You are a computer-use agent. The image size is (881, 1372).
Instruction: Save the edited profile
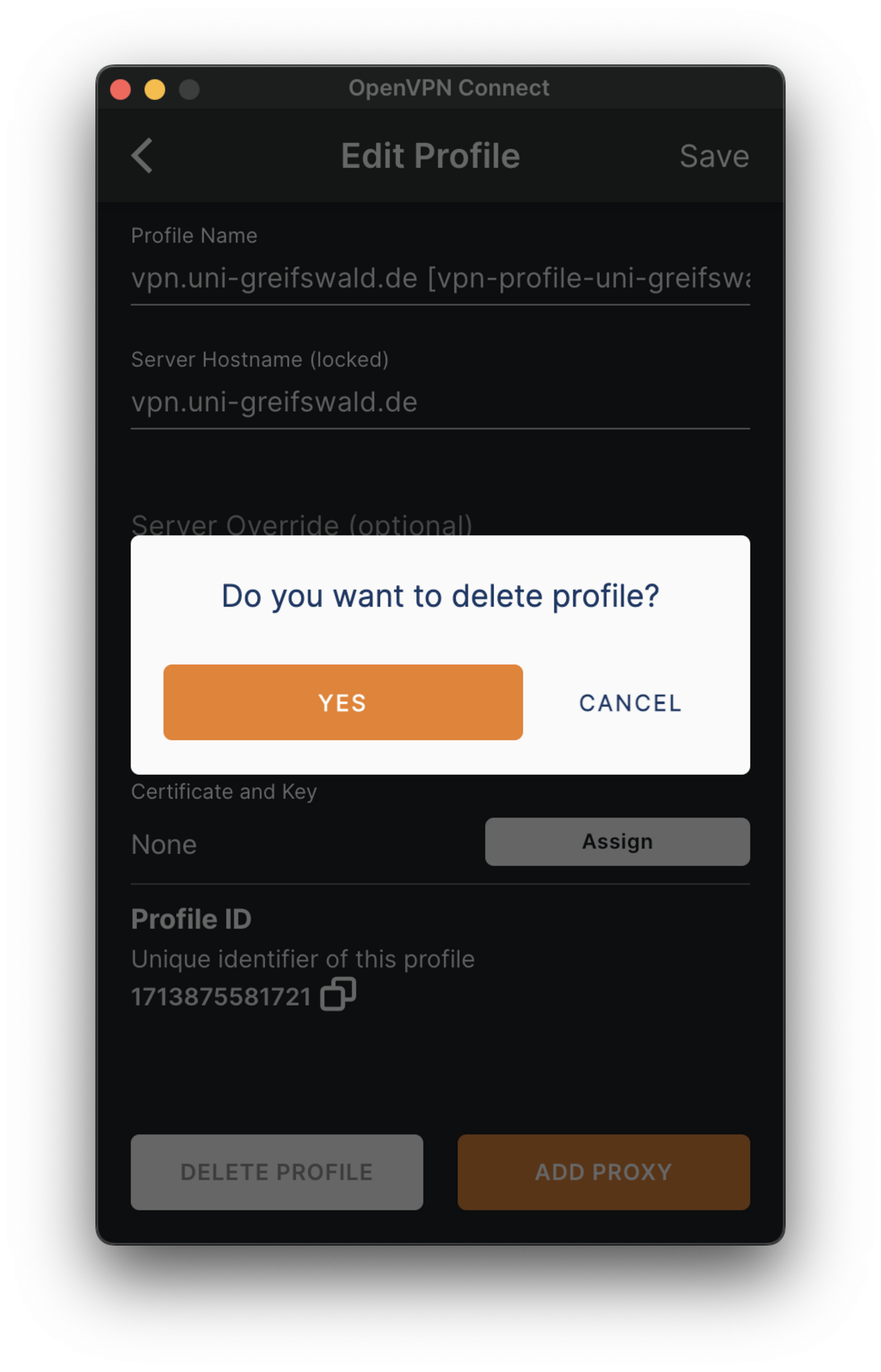click(x=714, y=156)
